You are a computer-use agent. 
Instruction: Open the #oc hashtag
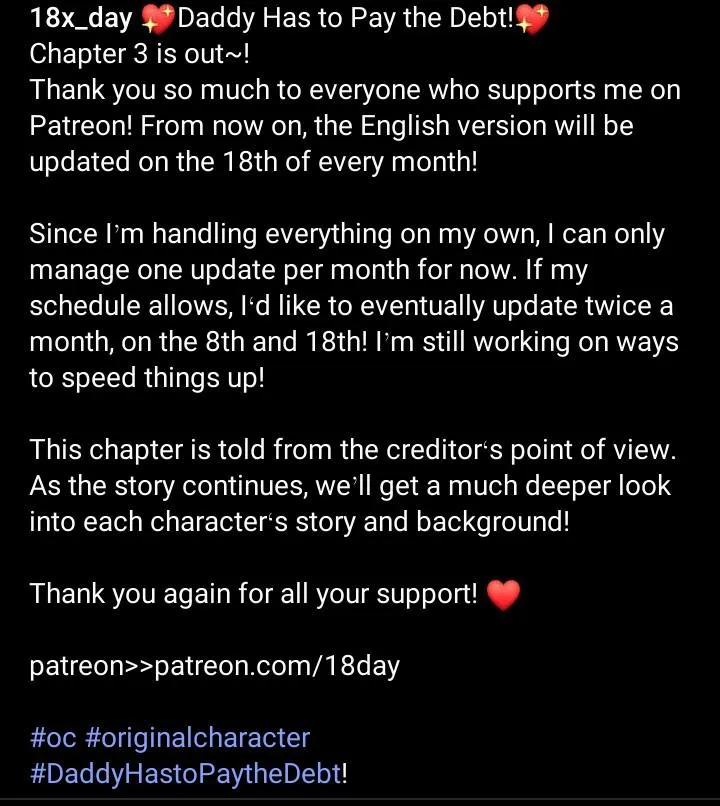pos(53,738)
